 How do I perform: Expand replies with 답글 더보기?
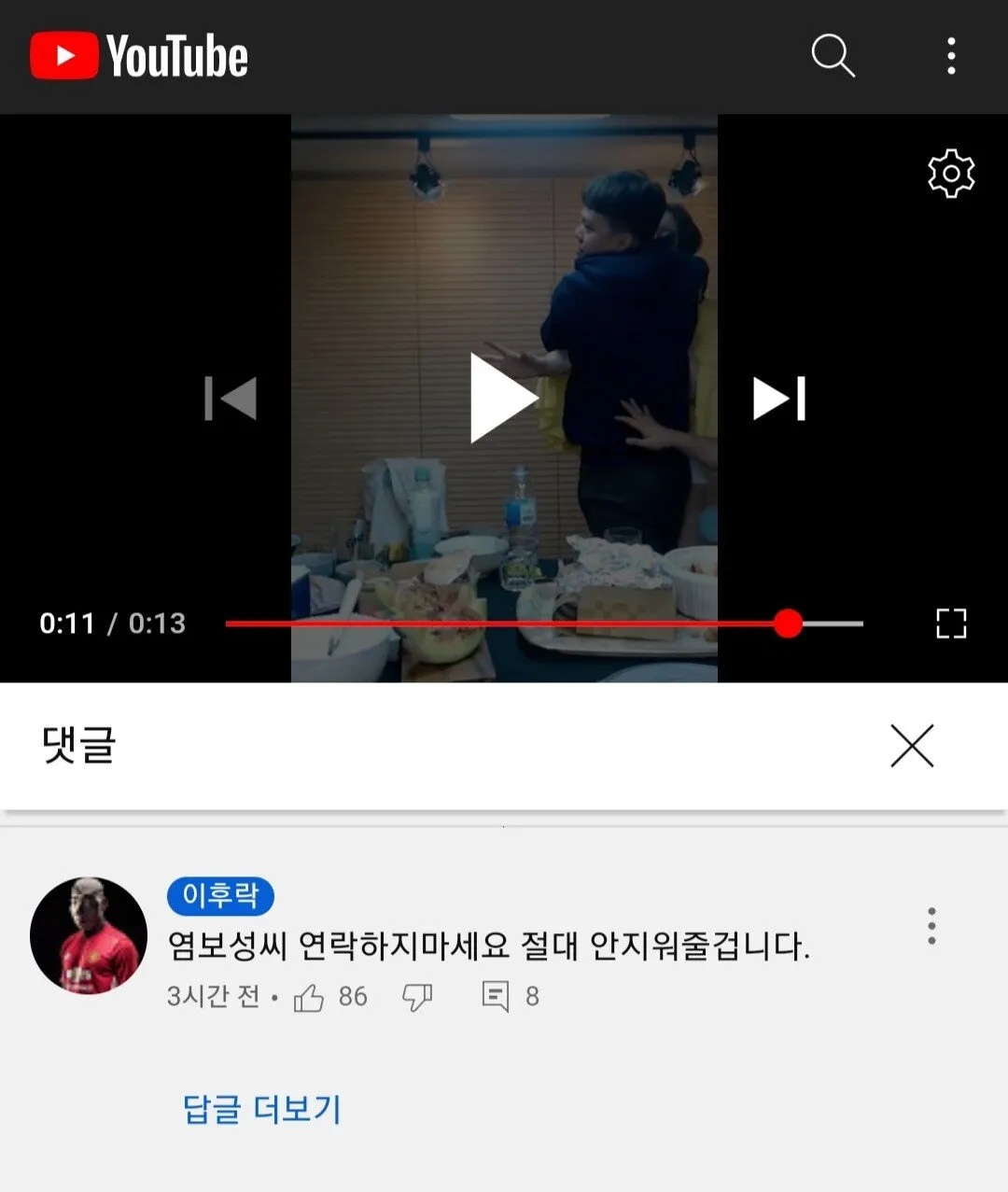262,1109
